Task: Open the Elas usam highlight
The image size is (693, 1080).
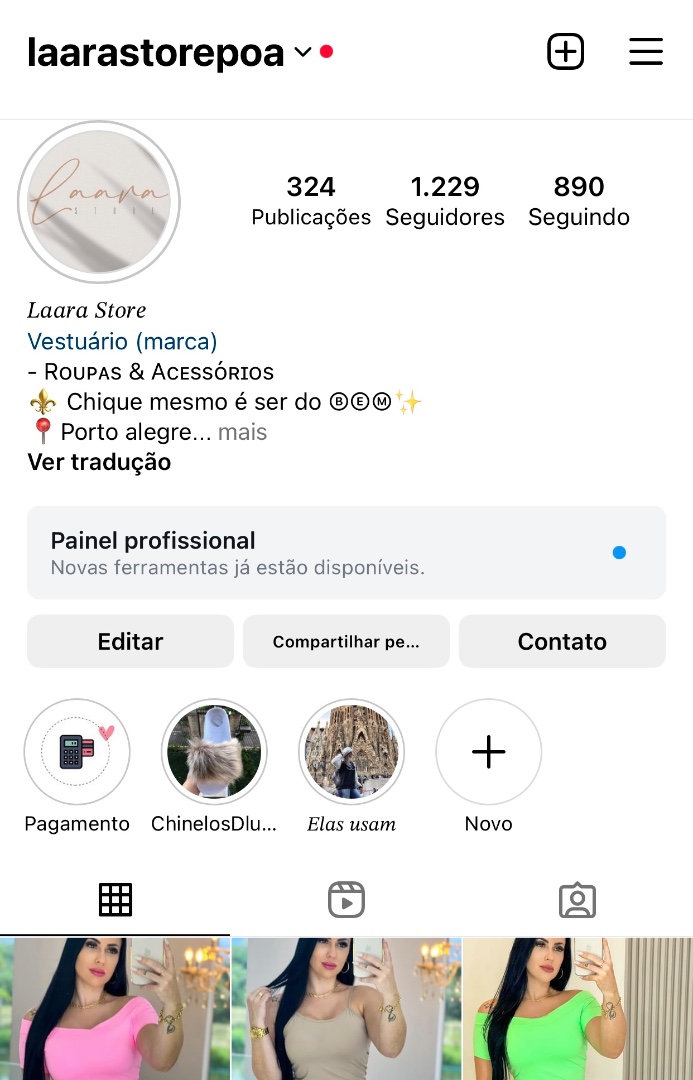Action: 351,751
